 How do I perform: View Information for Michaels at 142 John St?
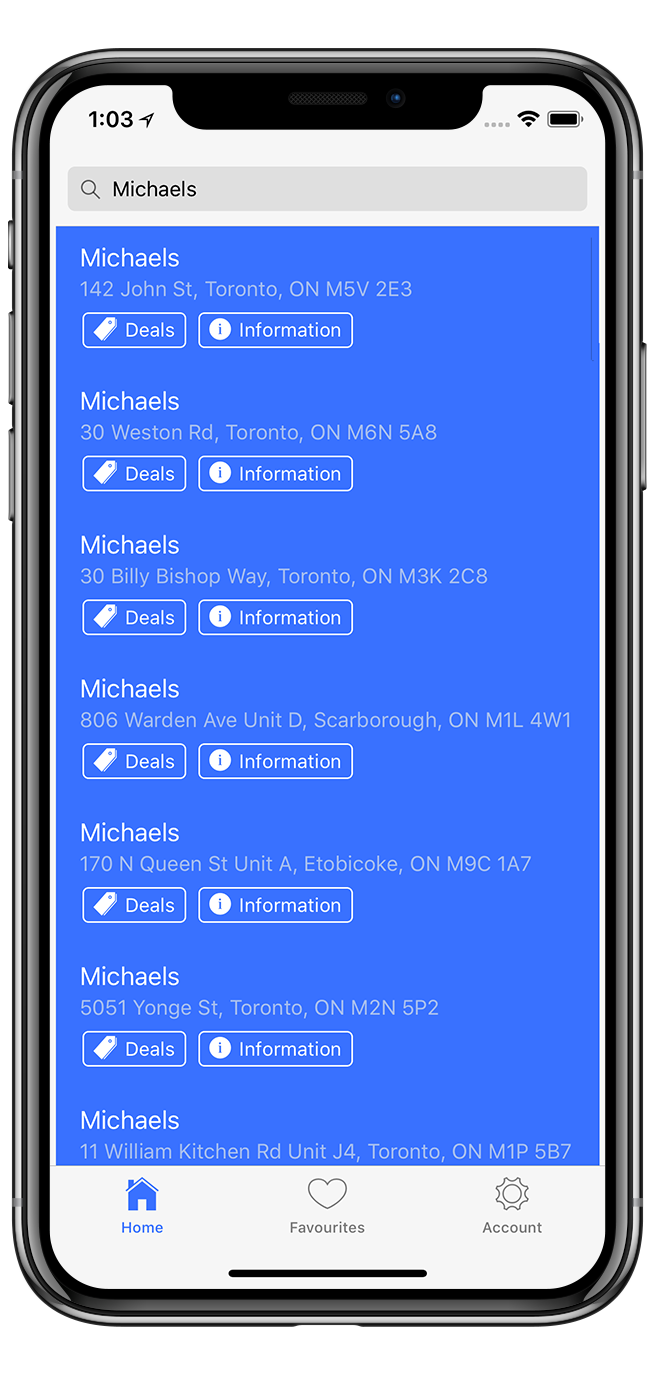275,330
